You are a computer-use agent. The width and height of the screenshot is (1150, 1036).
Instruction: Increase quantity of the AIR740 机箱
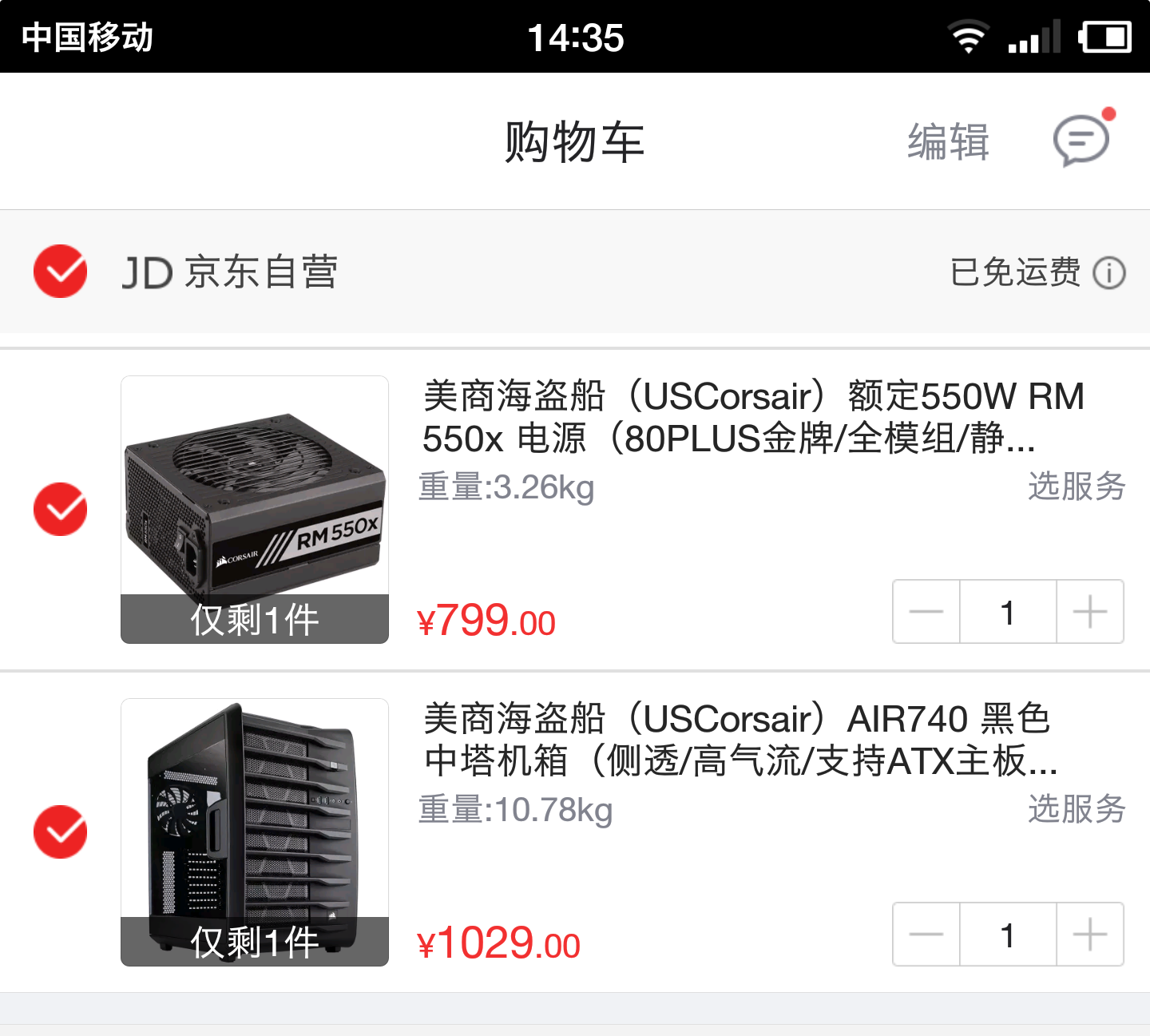(x=1090, y=935)
